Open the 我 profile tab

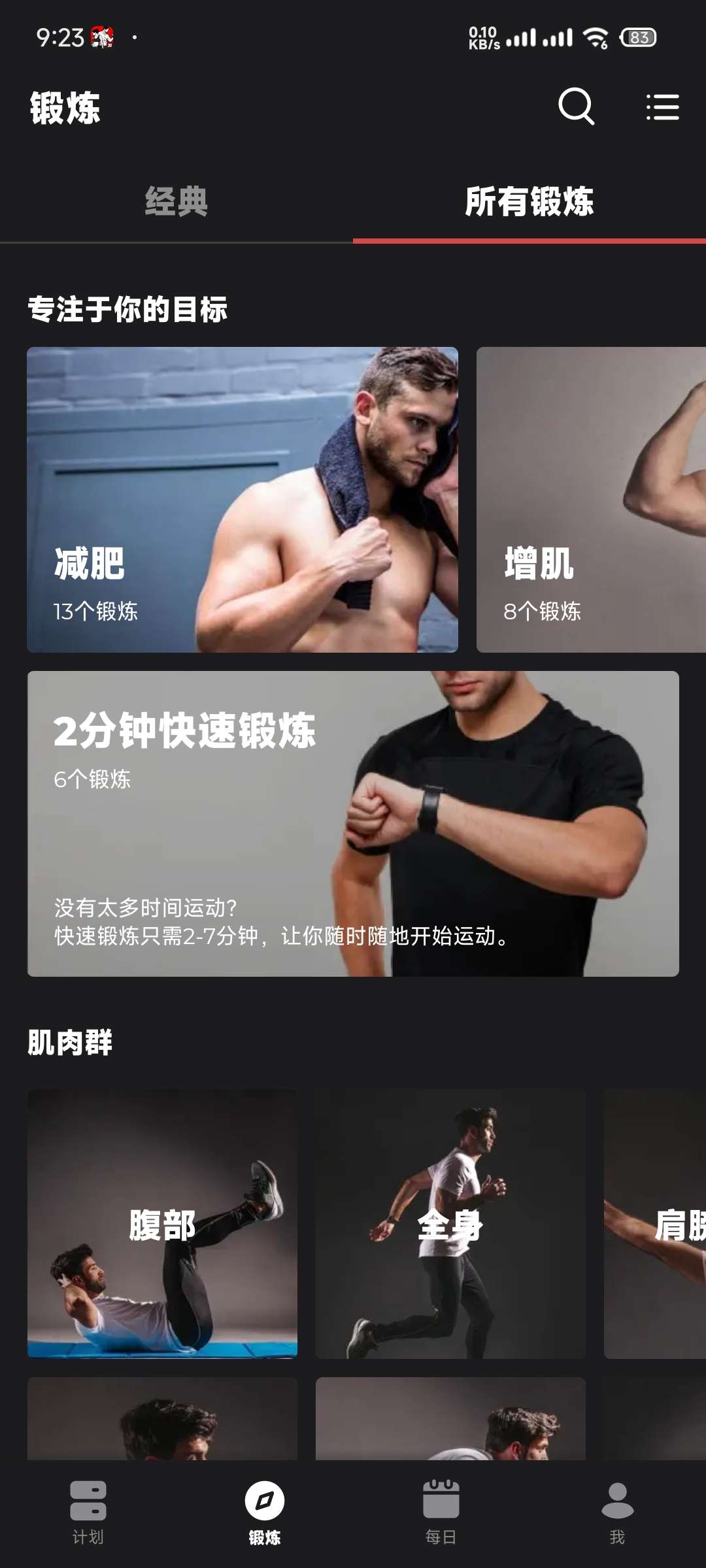coord(617,1512)
